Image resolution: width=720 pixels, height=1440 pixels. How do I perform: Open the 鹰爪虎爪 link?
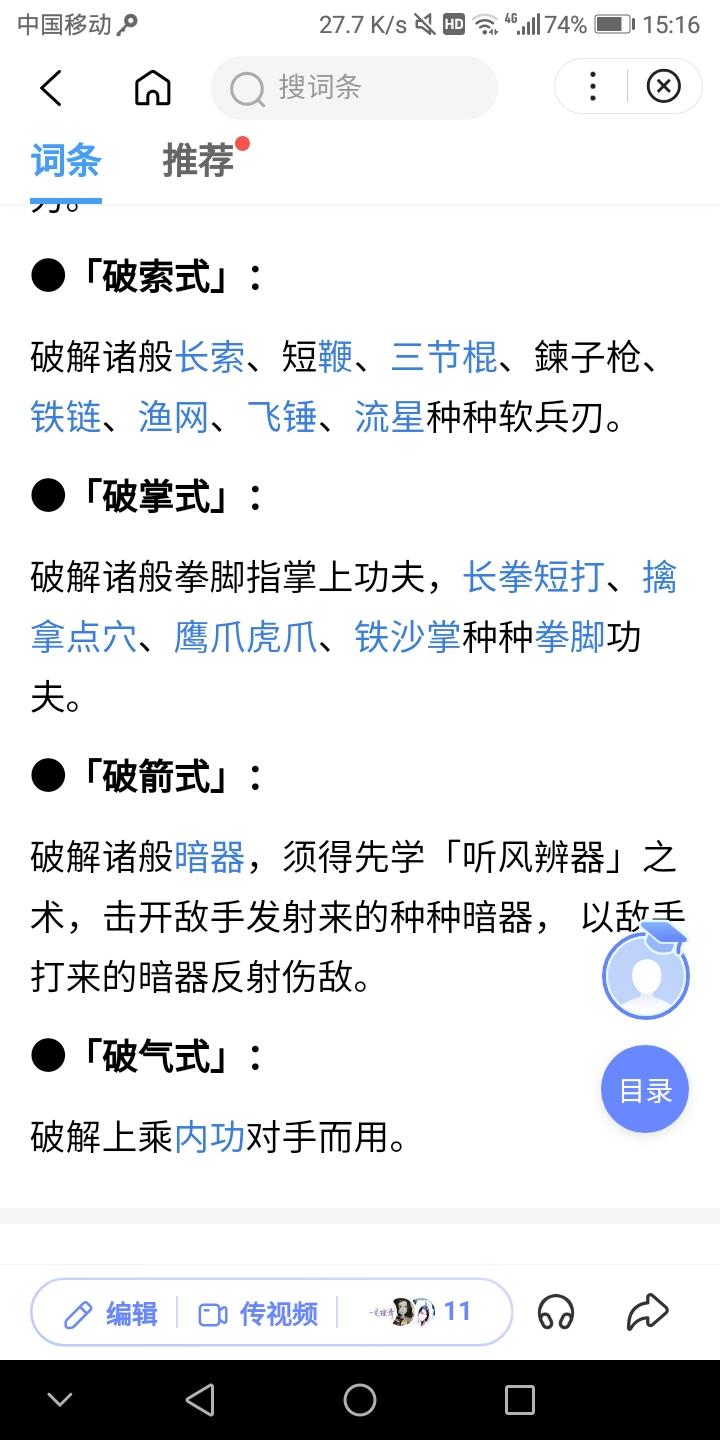tap(246, 638)
